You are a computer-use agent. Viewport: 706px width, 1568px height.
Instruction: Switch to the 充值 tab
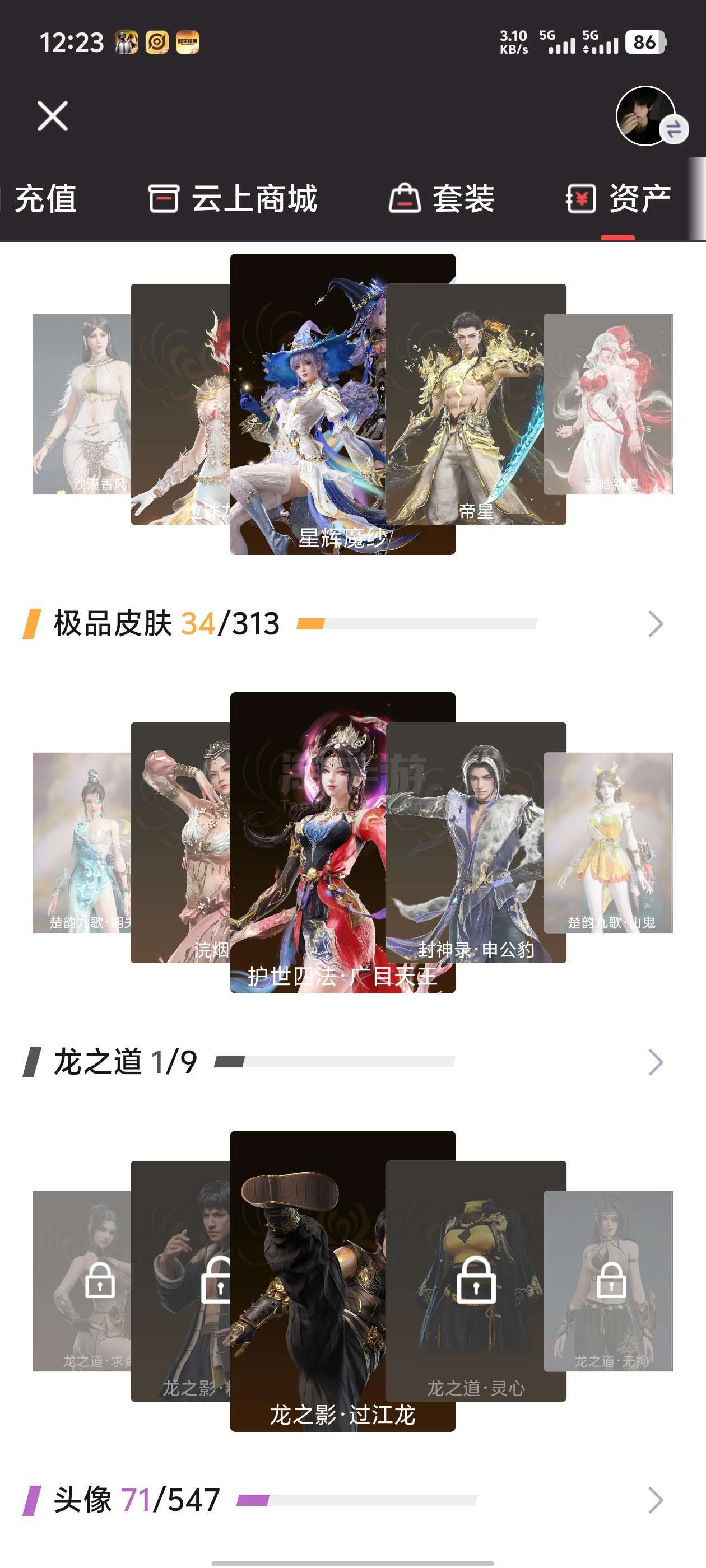click(45, 198)
